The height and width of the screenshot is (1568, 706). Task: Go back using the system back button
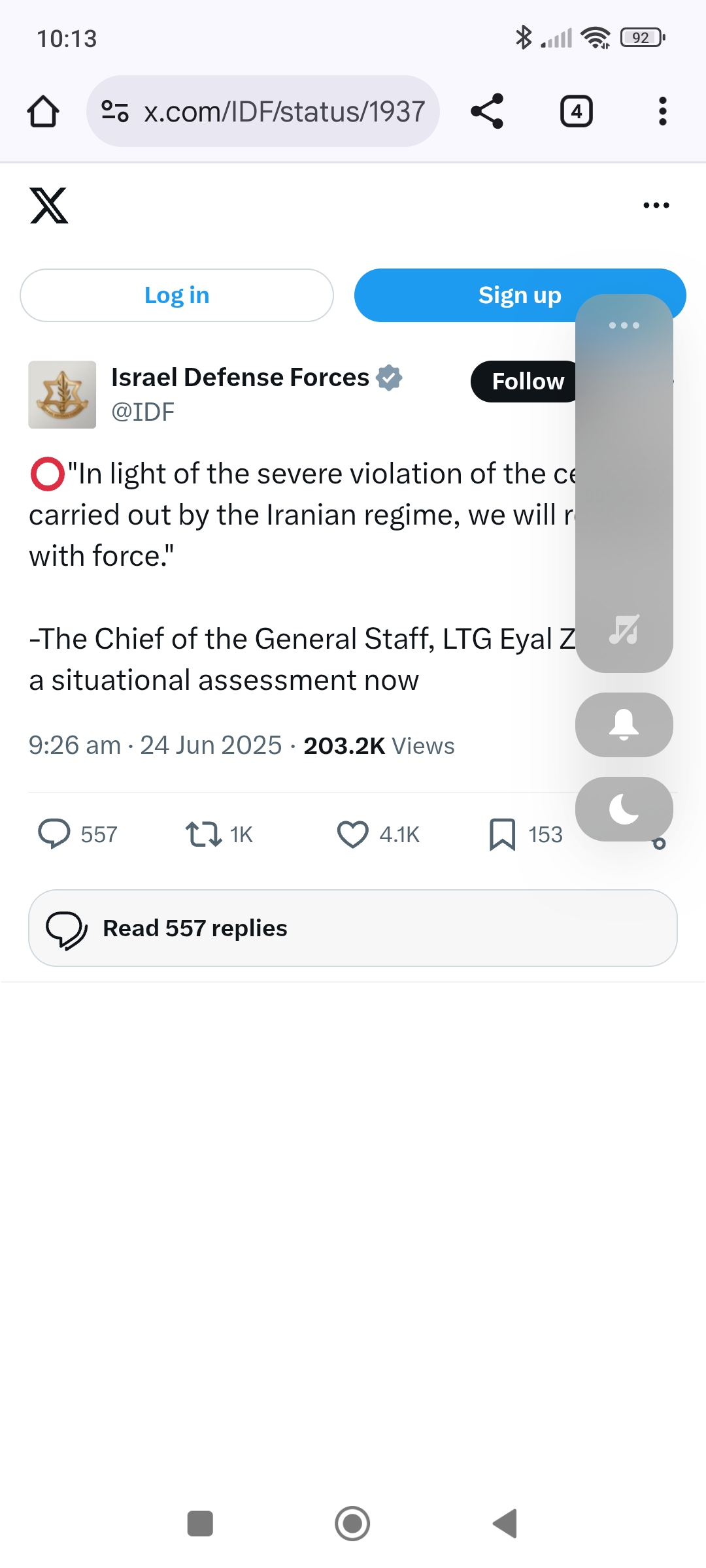tap(505, 1524)
